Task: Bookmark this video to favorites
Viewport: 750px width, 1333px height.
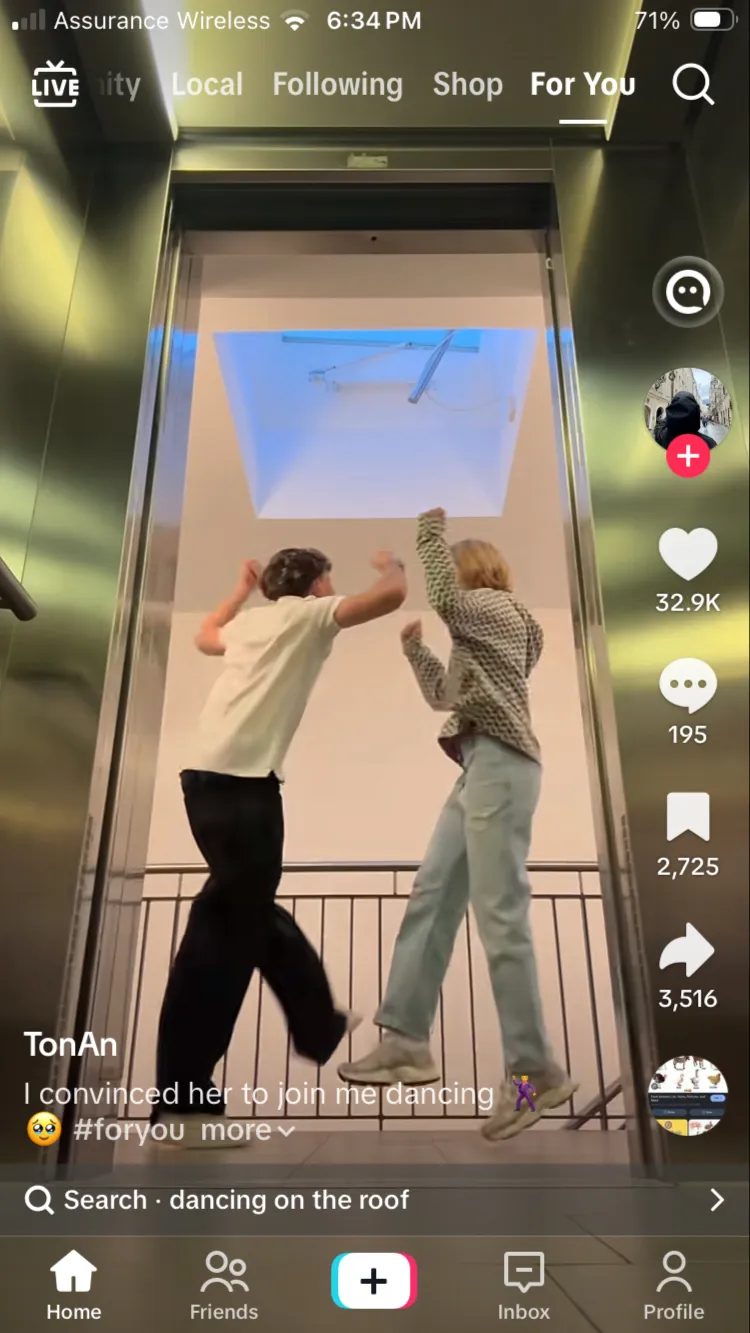Action: 688,817
